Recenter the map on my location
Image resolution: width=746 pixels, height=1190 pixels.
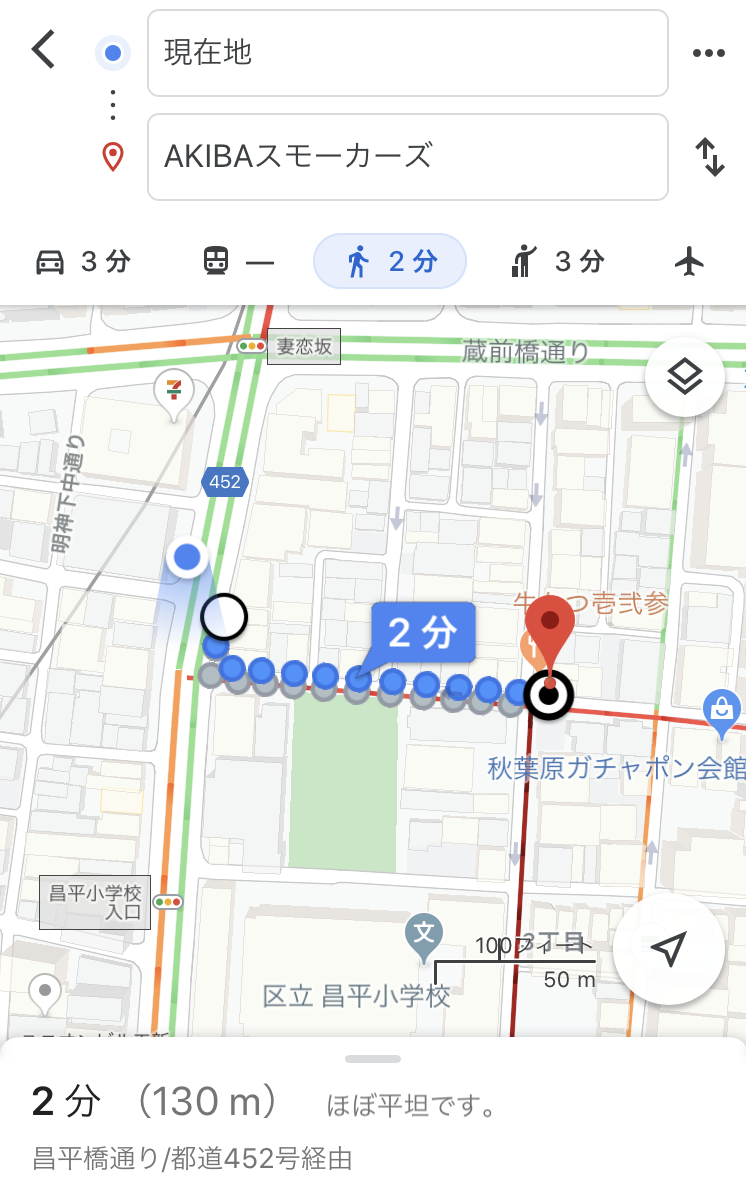tap(668, 949)
